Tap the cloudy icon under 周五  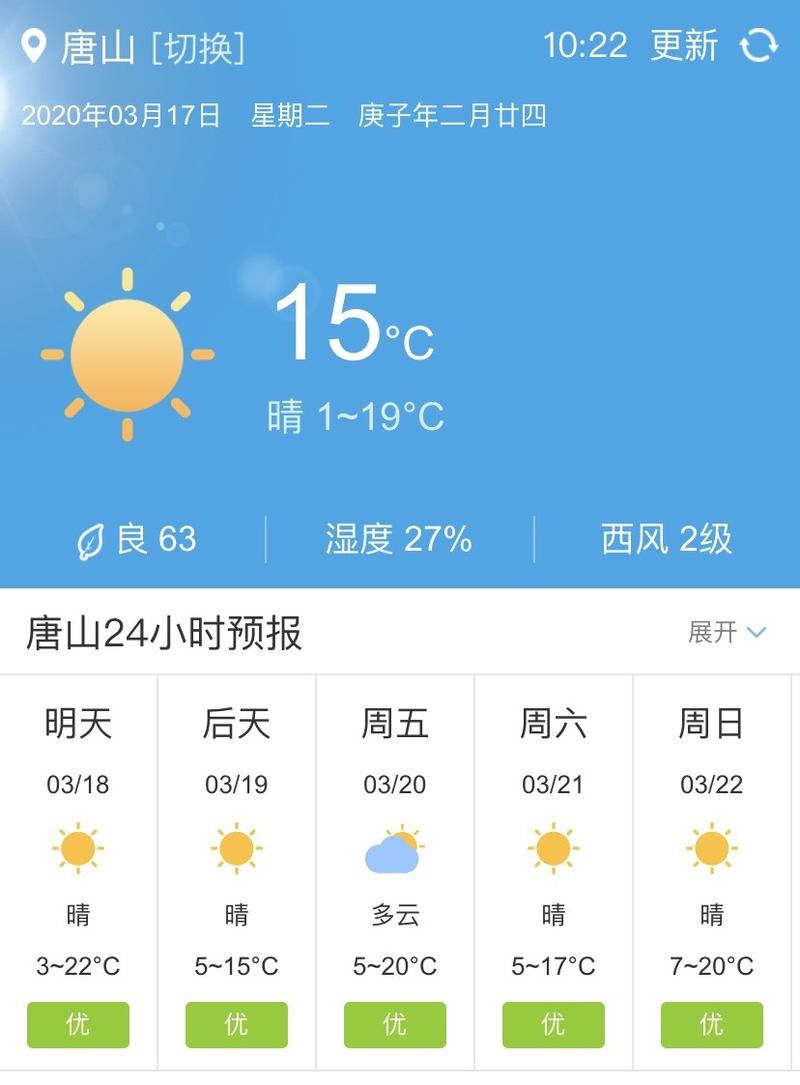pyautogui.click(x=394, y=850)
